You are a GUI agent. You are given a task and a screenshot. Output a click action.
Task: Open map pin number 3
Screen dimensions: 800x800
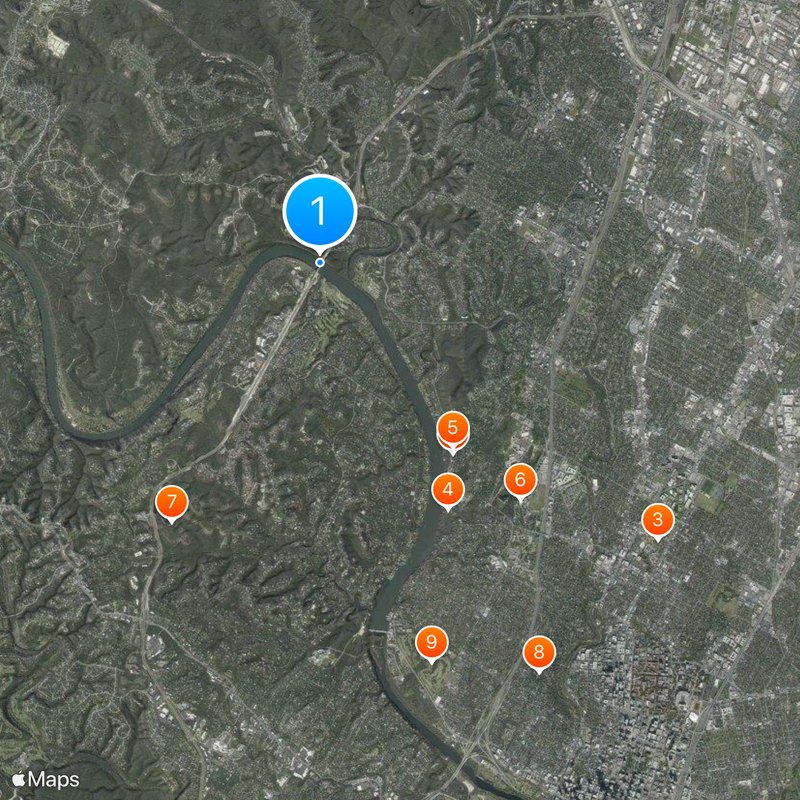pos(657,519)
